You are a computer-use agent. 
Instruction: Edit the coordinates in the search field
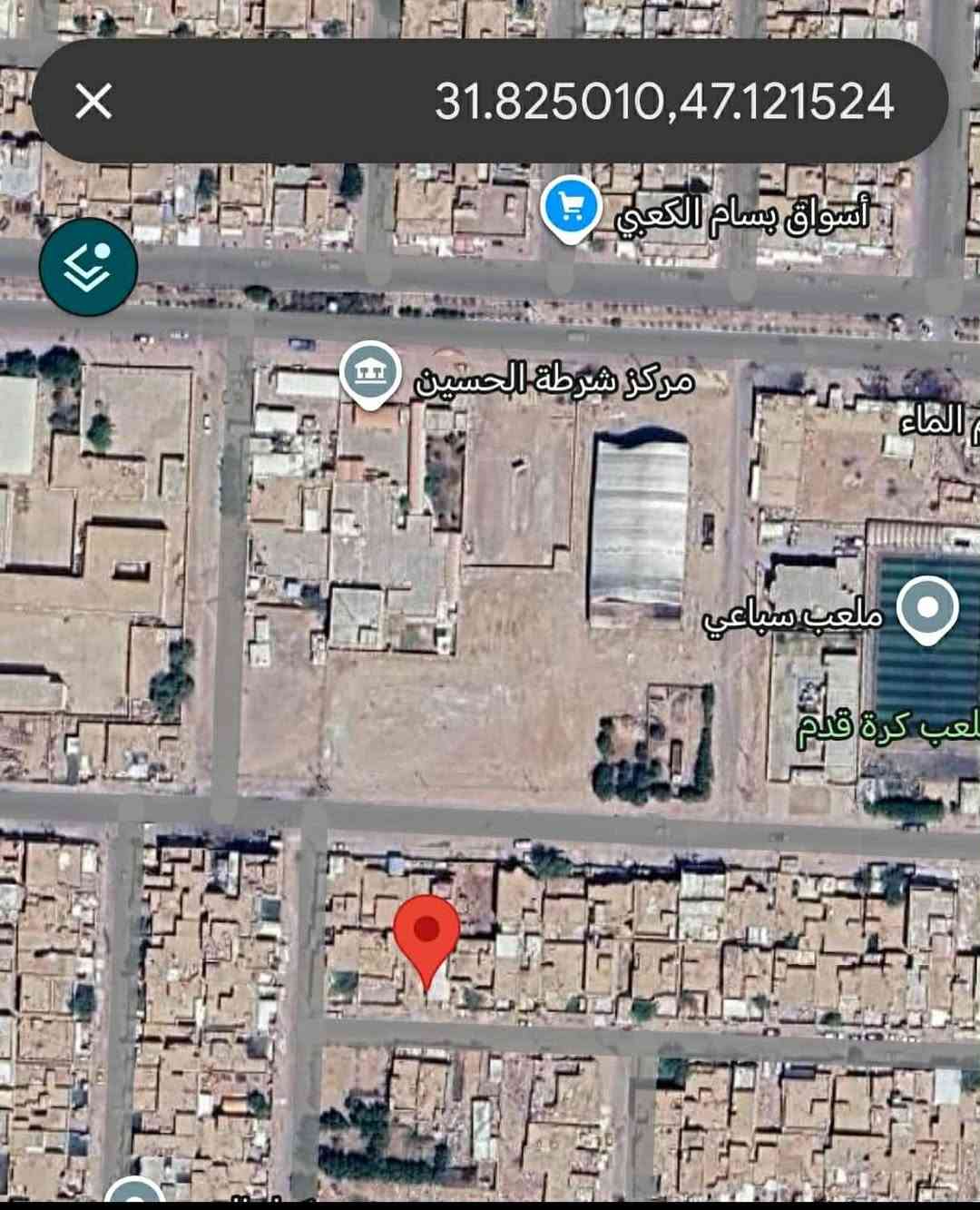coord(663,101)
